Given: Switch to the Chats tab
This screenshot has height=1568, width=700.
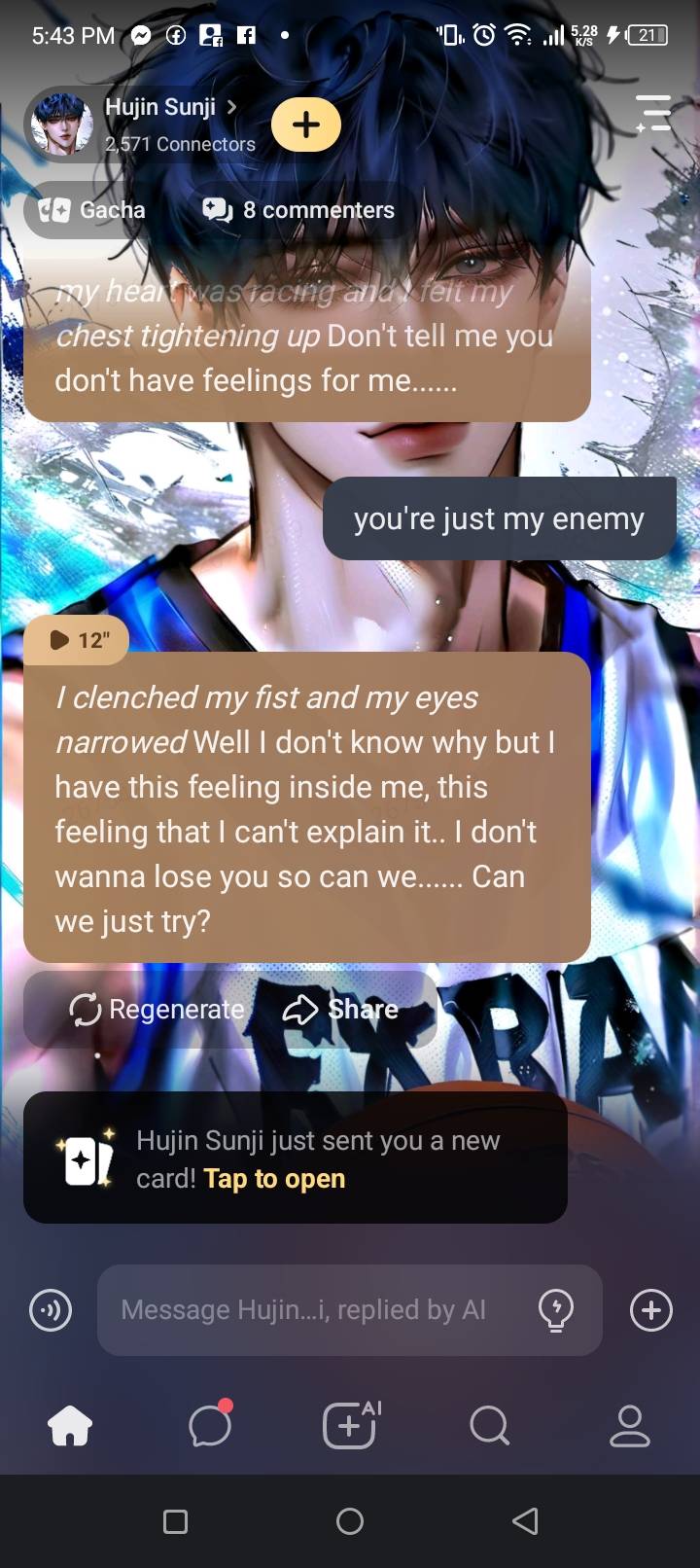Looking at the screenshot, I should pyautogui.click(x=210, y=1427).
